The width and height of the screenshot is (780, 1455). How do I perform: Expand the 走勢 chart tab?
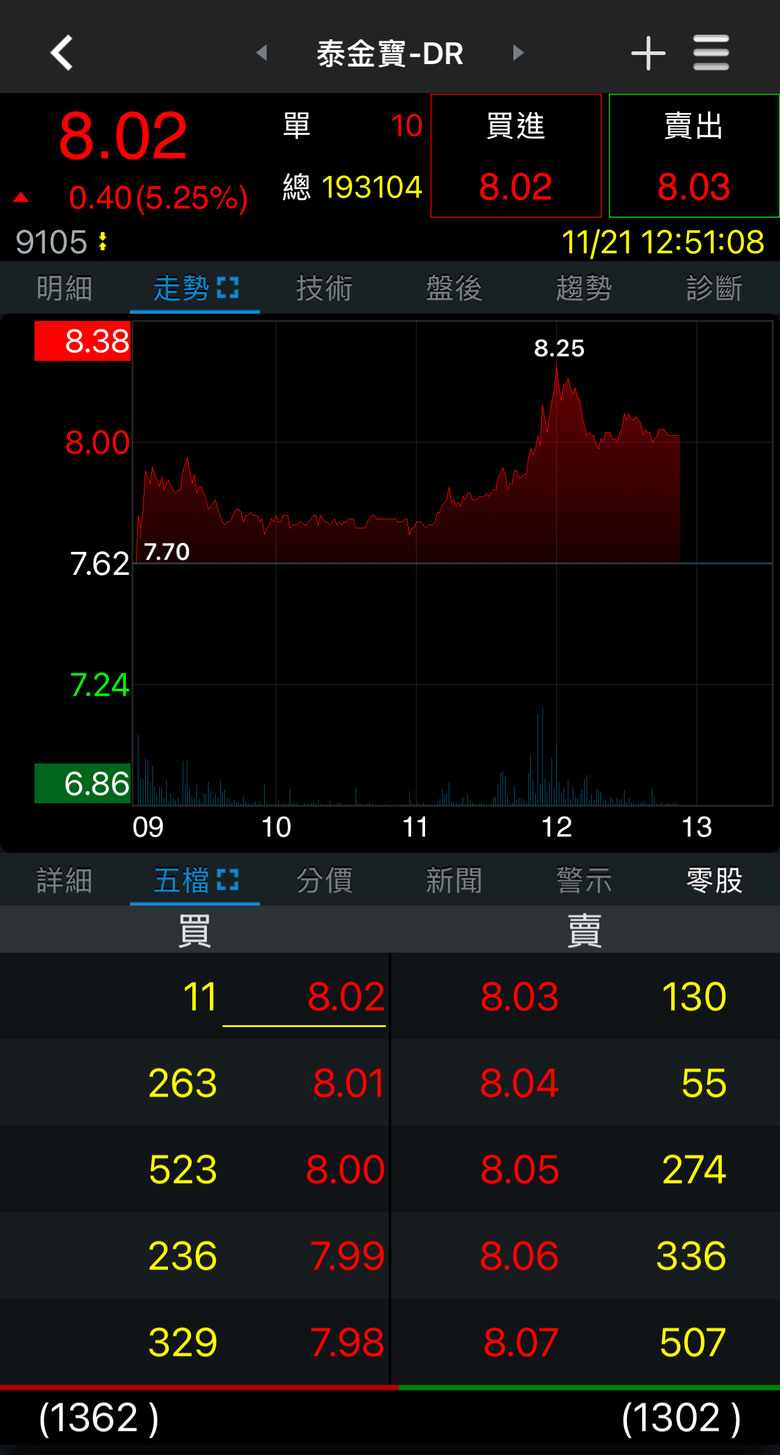click(195, 289)
